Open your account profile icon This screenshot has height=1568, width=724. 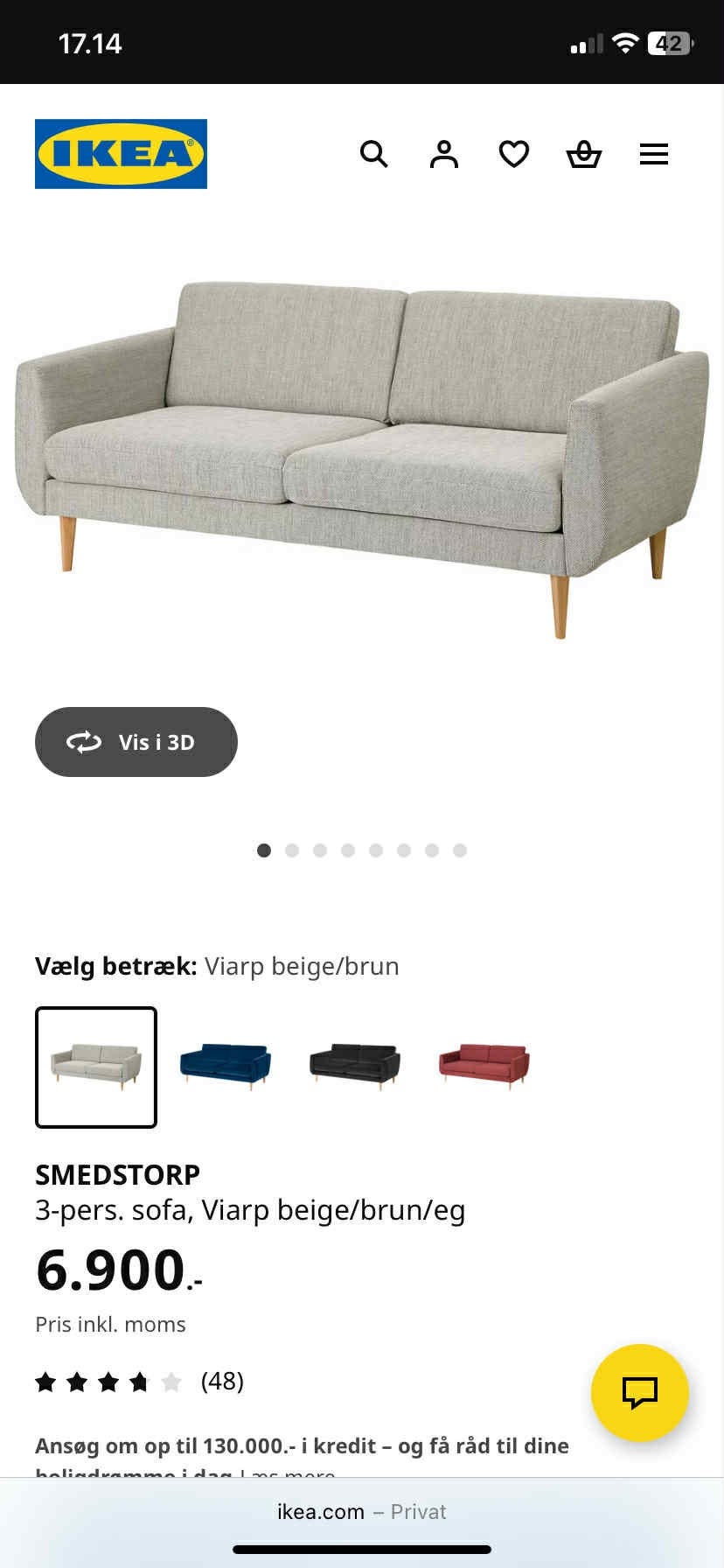[444, 153]
